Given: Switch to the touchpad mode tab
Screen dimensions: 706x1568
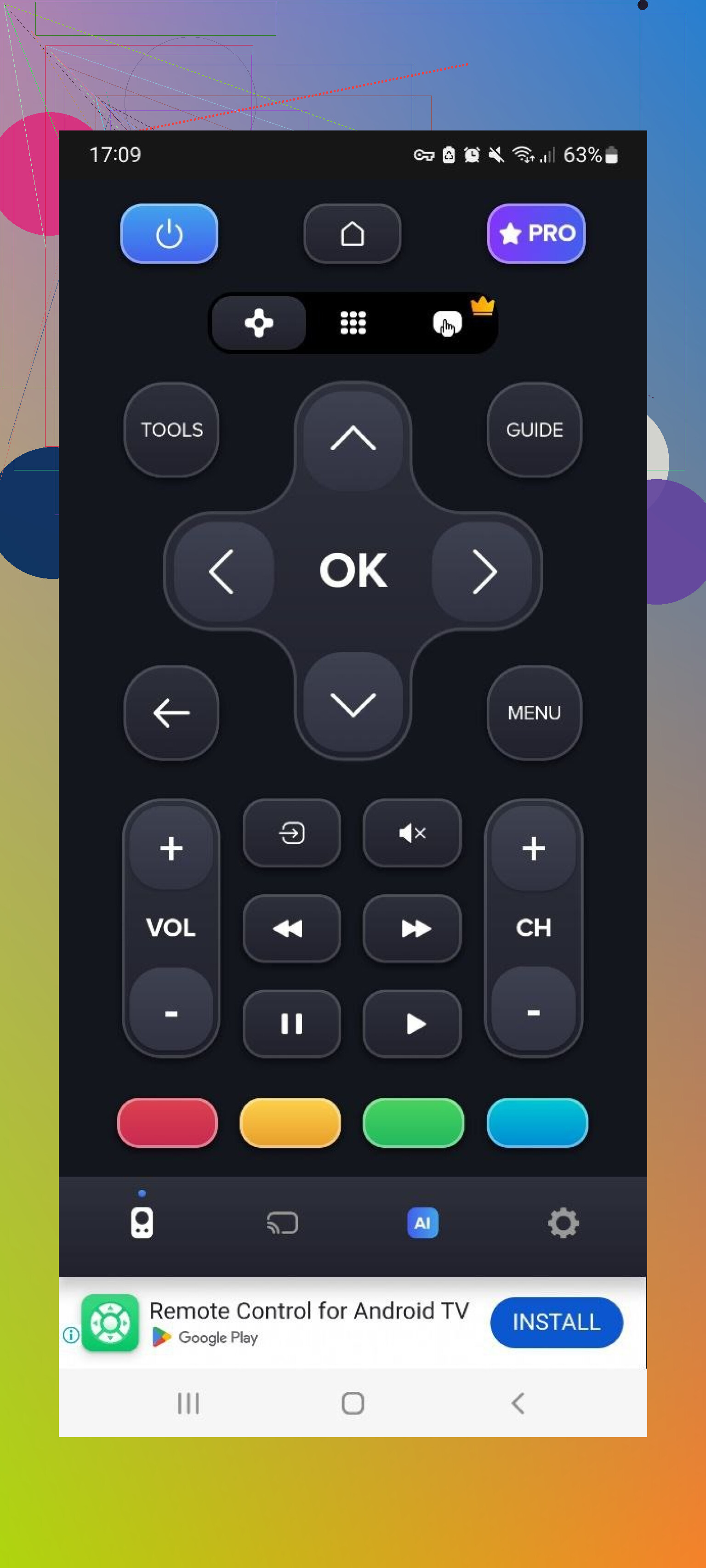Looking at the screenshot, I should (447, 323).
